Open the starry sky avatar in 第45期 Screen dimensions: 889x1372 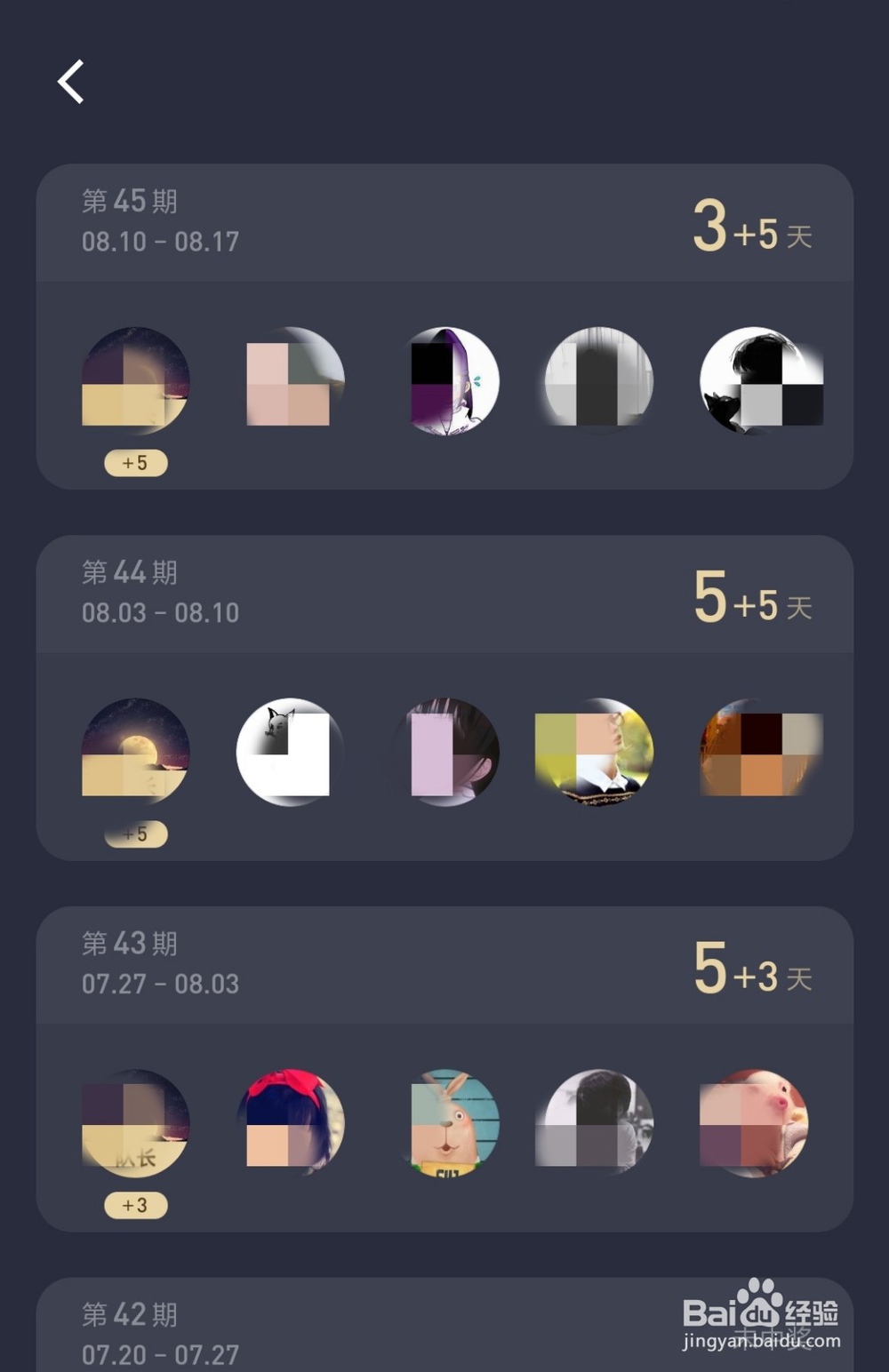[x=133, y=382]
